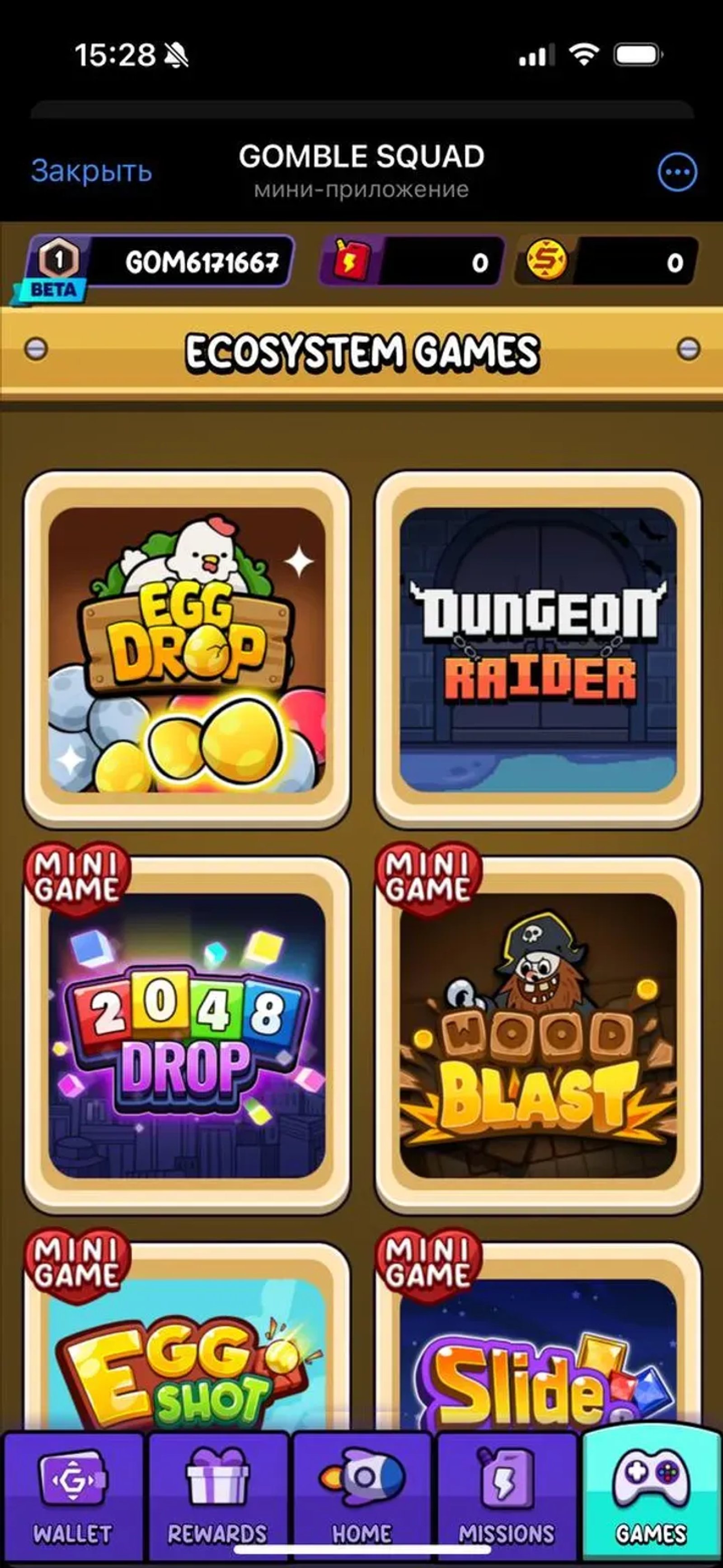This screenshot has width=723, height=1568.
Task: Switch to the Missions tab
Action: [506, 1498]
